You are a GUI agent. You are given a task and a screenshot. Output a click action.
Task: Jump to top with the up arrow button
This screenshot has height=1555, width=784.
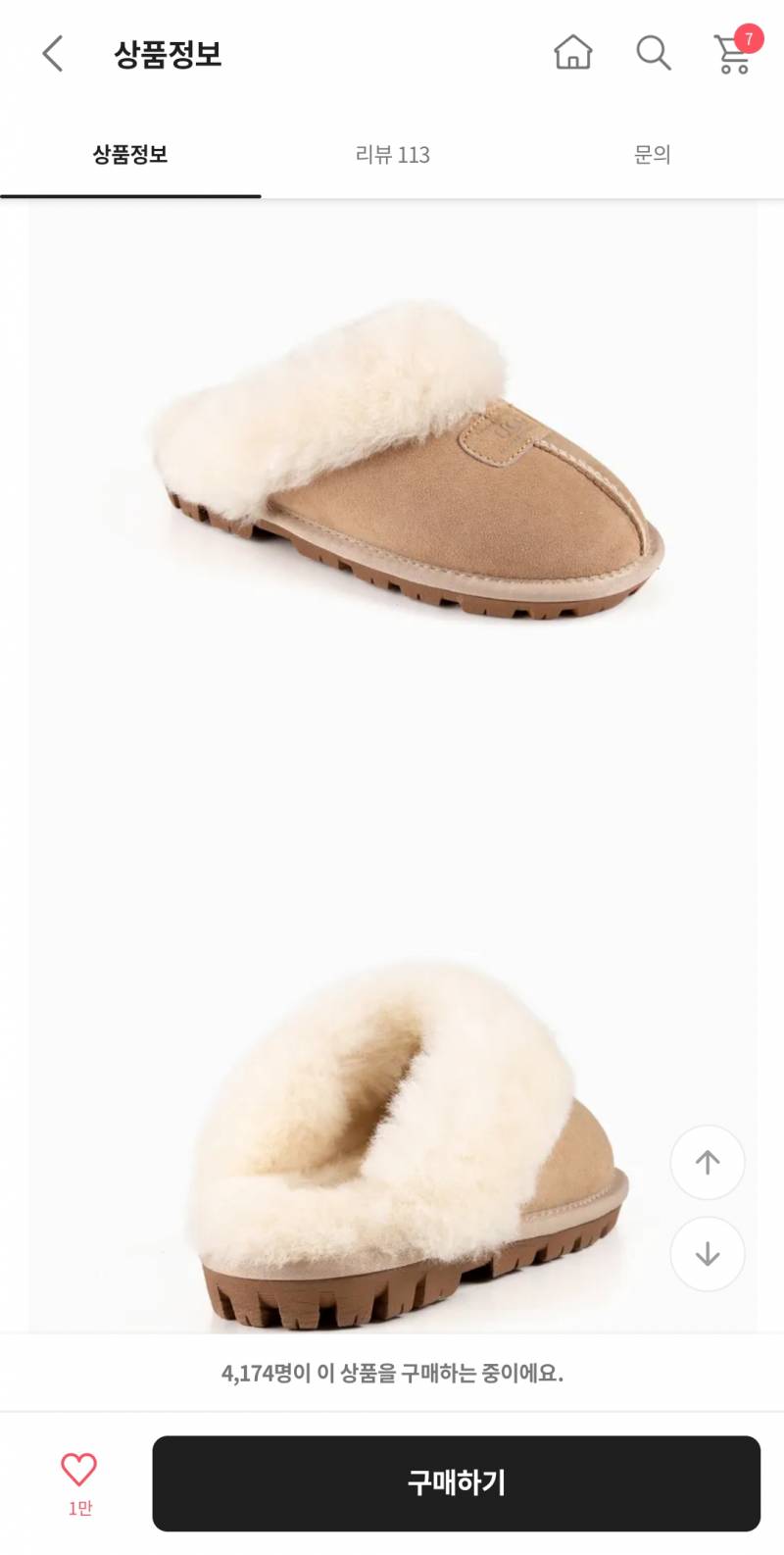click(x=708, y=1163)
